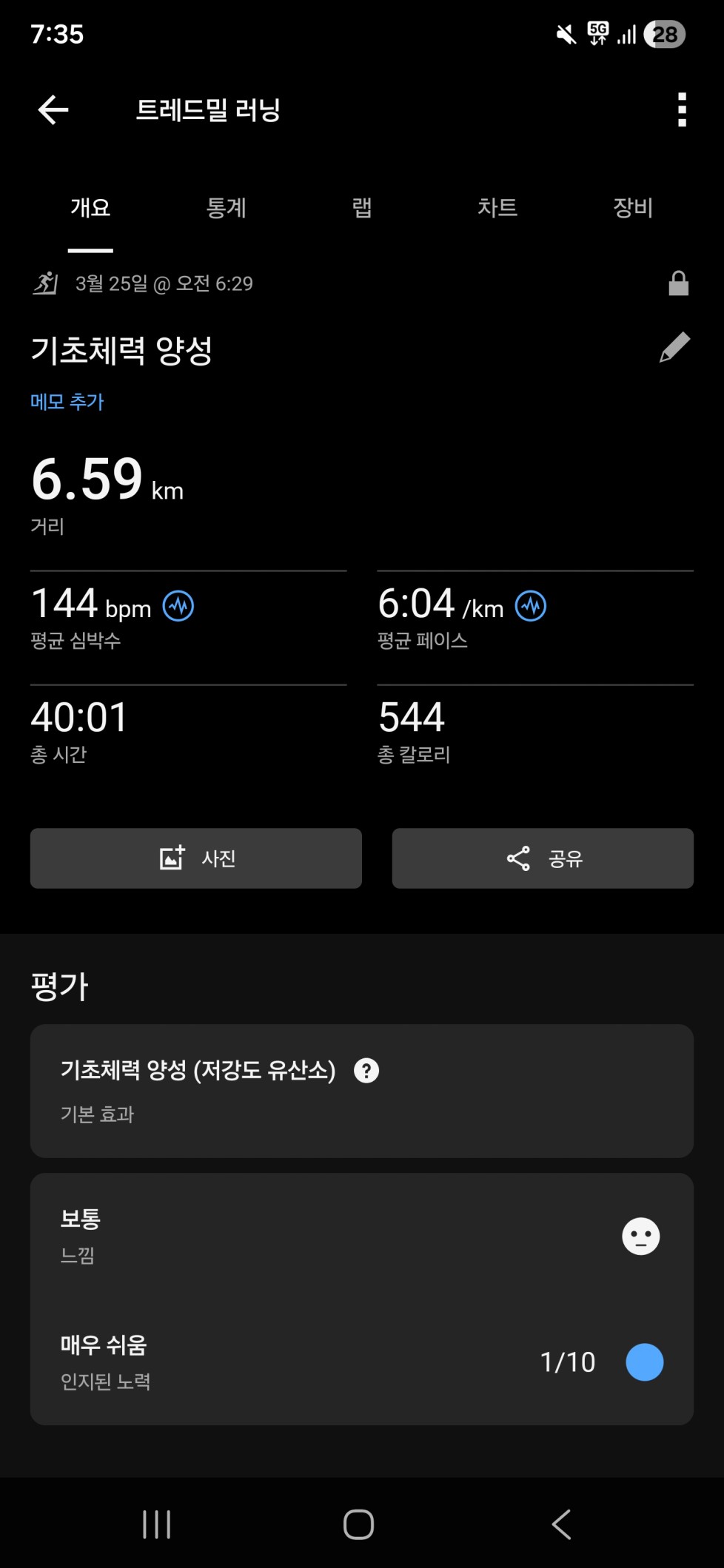Switch to the 통계 tab
The height and width of the screenshot is (1568, 724).
(226, 208)
